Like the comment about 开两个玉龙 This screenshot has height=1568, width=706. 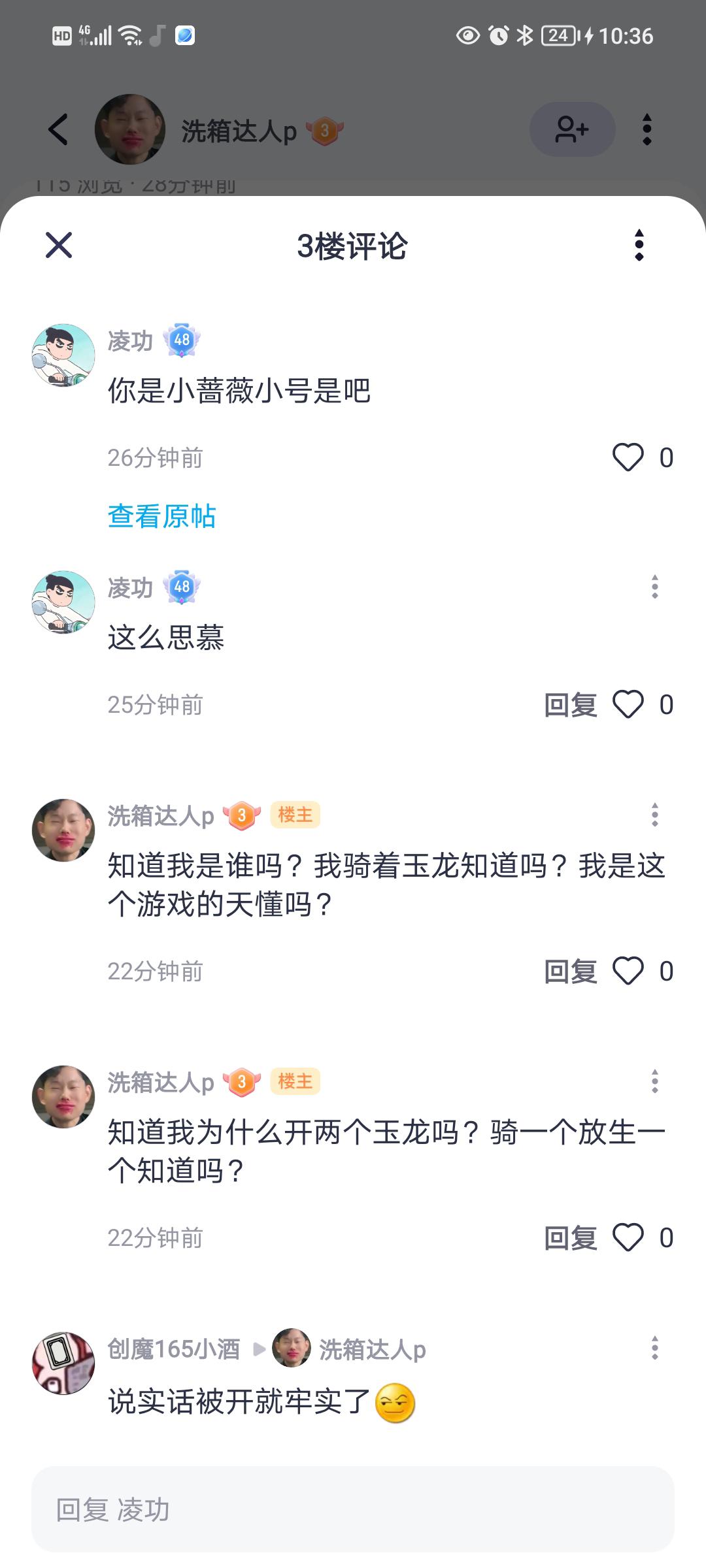pos(628,1238)
